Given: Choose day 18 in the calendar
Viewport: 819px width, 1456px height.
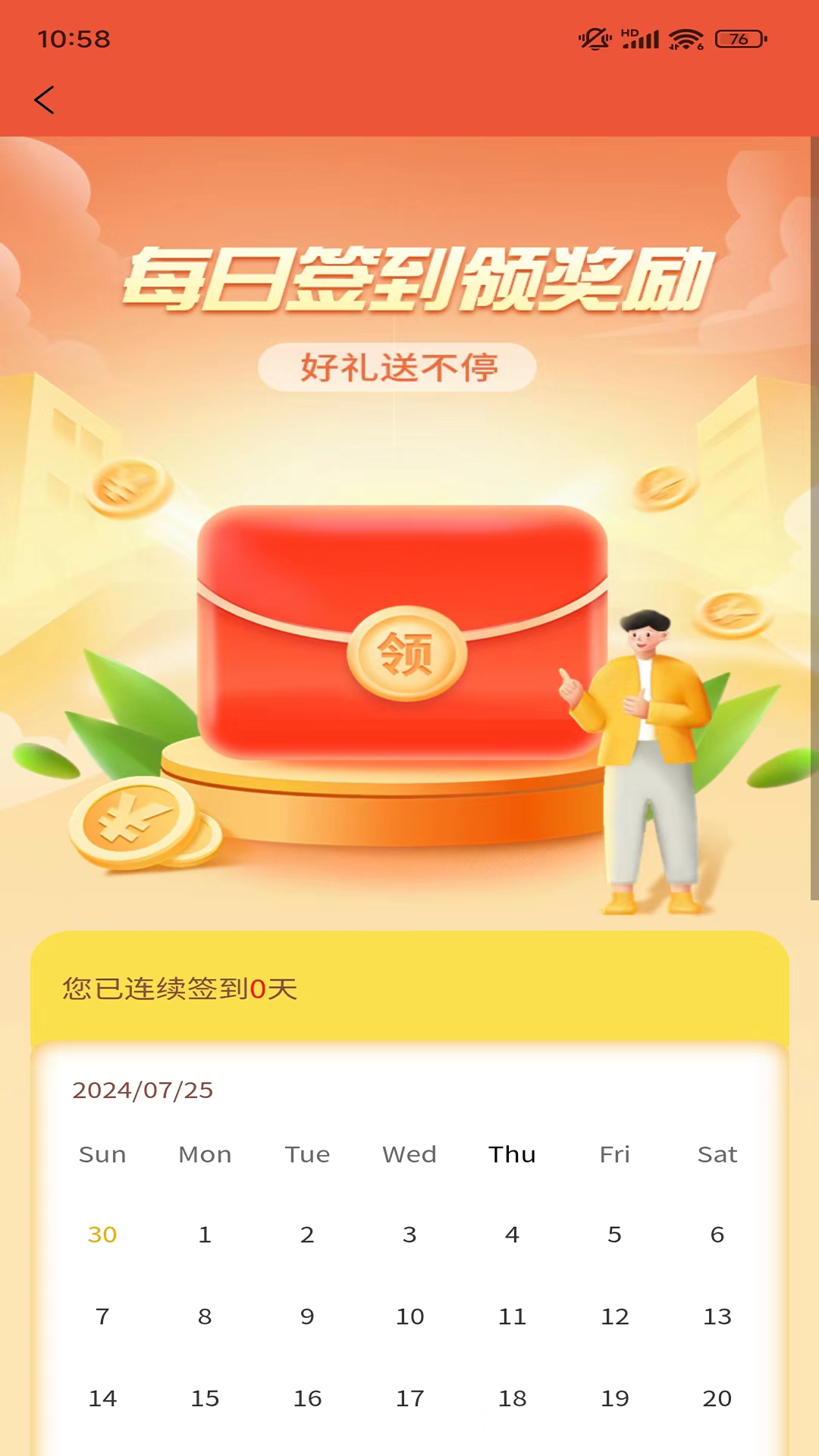Looking at the screenshot, I should point(513,1398).
